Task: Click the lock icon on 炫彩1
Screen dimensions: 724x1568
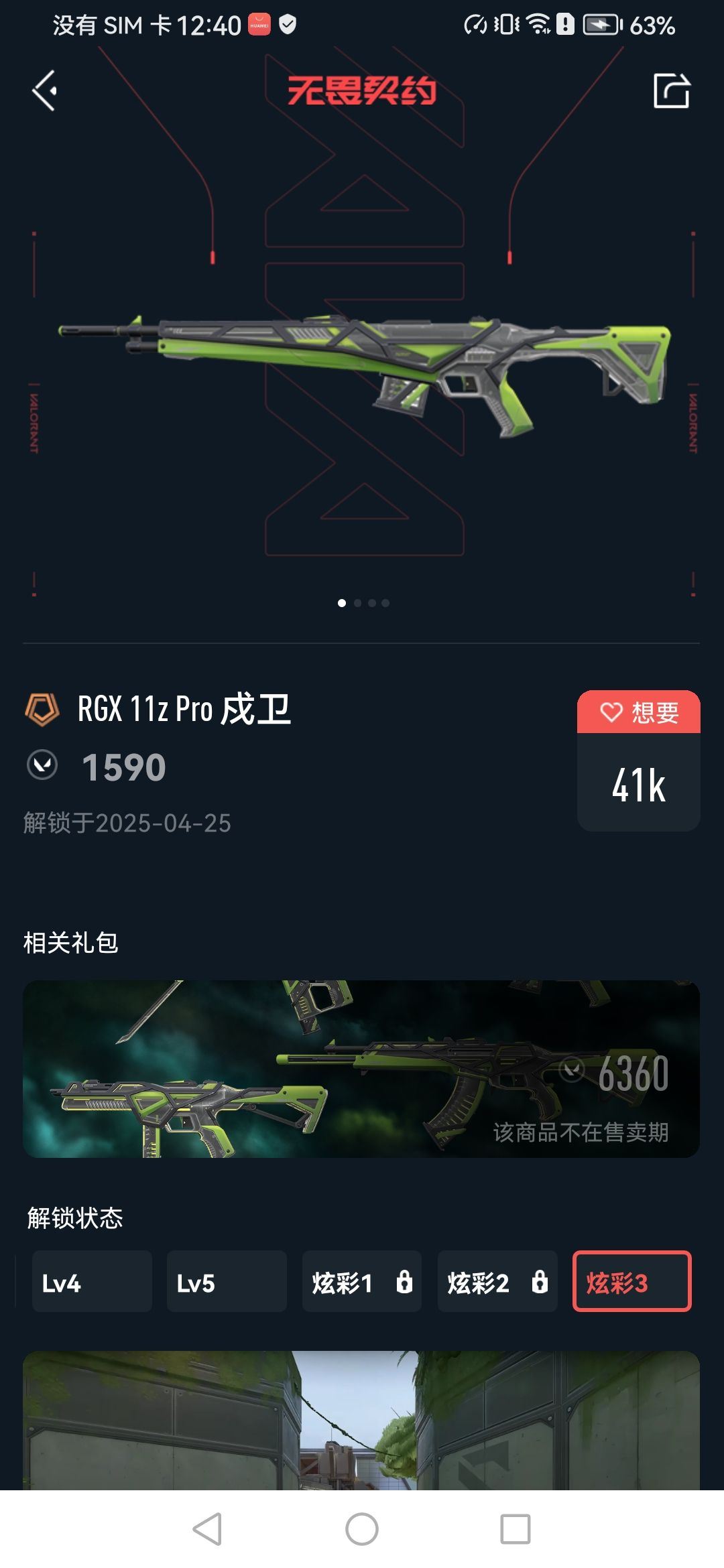Action: [403, 1282]
